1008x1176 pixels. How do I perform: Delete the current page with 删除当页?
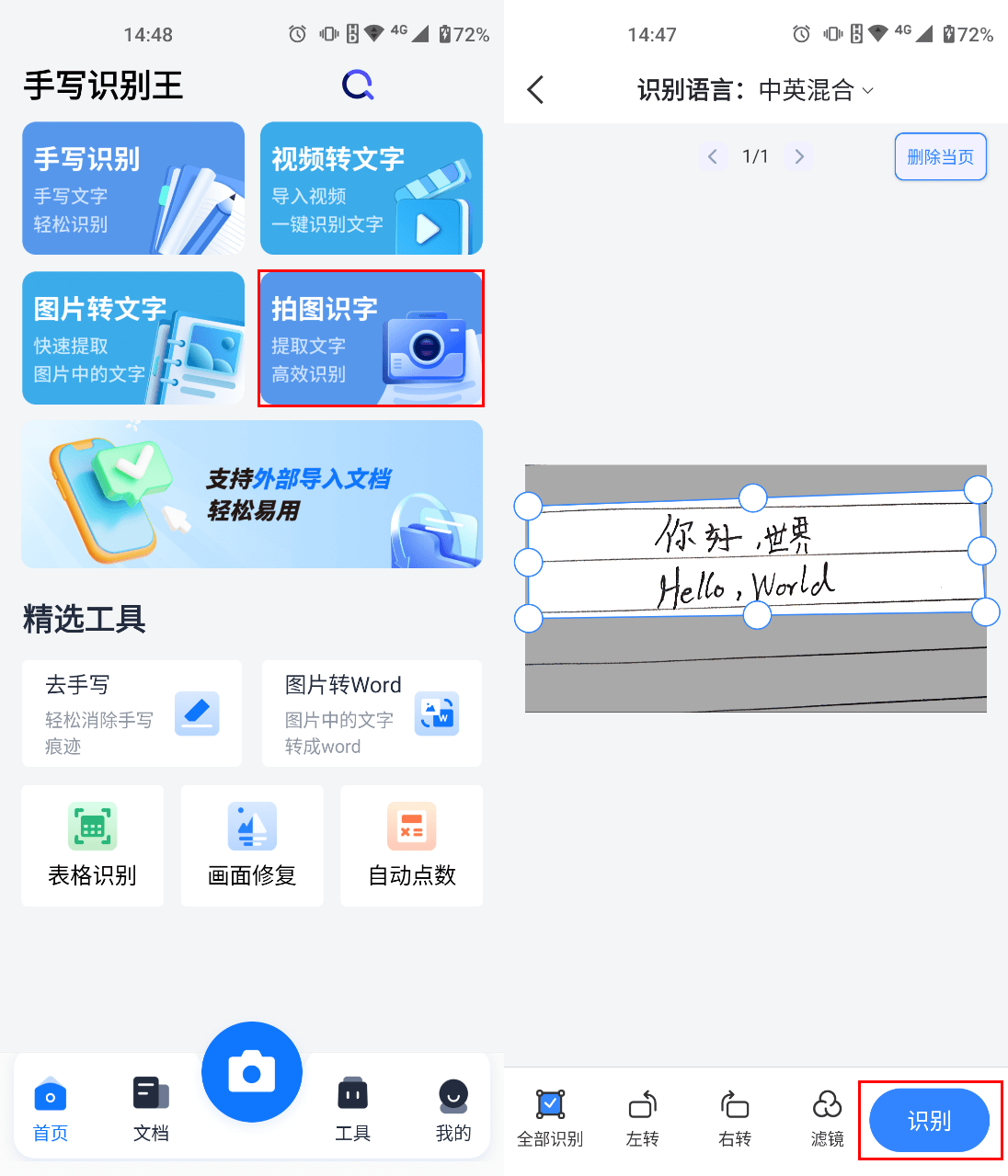coord(940,157)
